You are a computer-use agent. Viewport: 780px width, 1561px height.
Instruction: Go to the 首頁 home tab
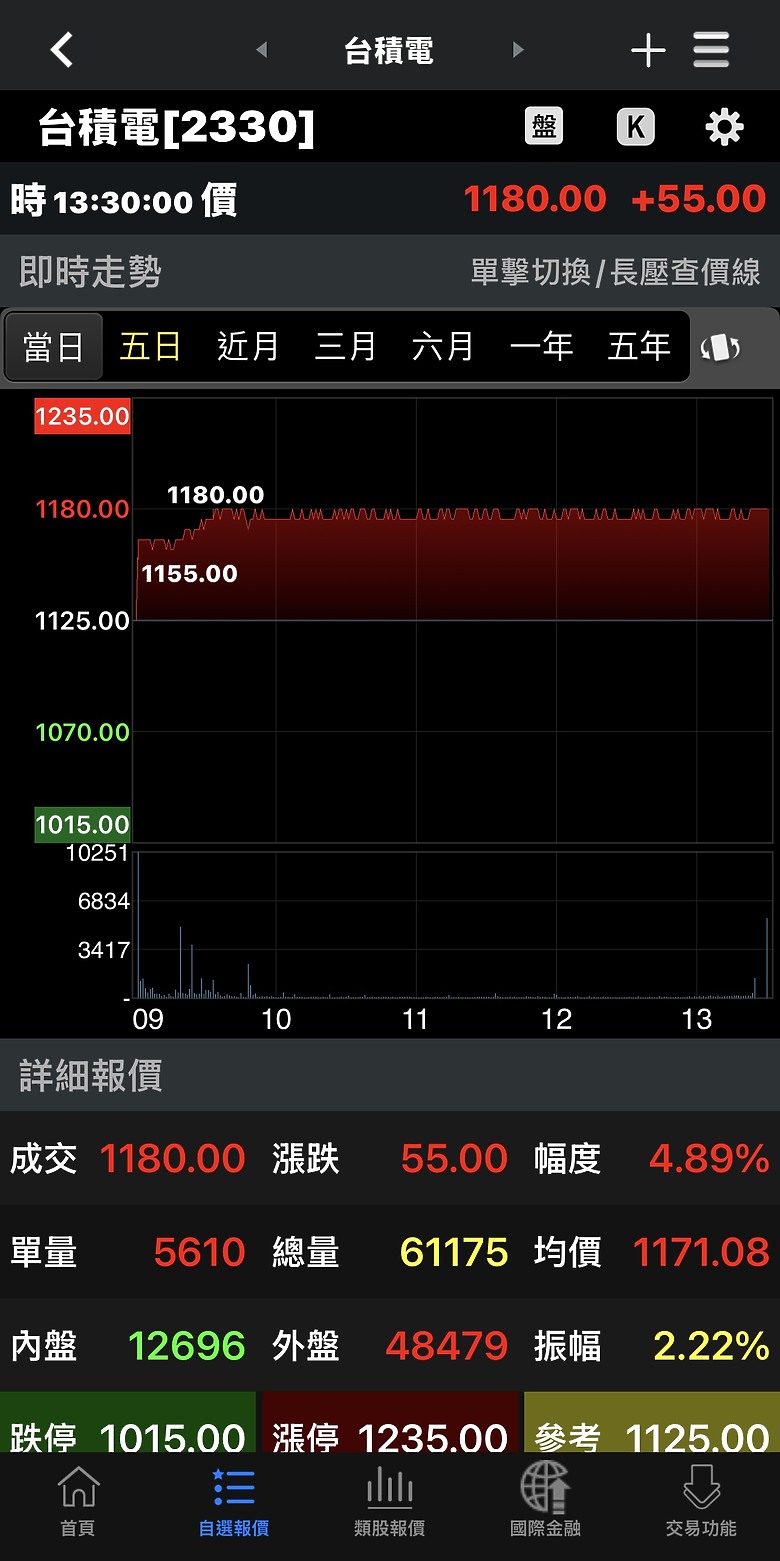[78, 1500]
